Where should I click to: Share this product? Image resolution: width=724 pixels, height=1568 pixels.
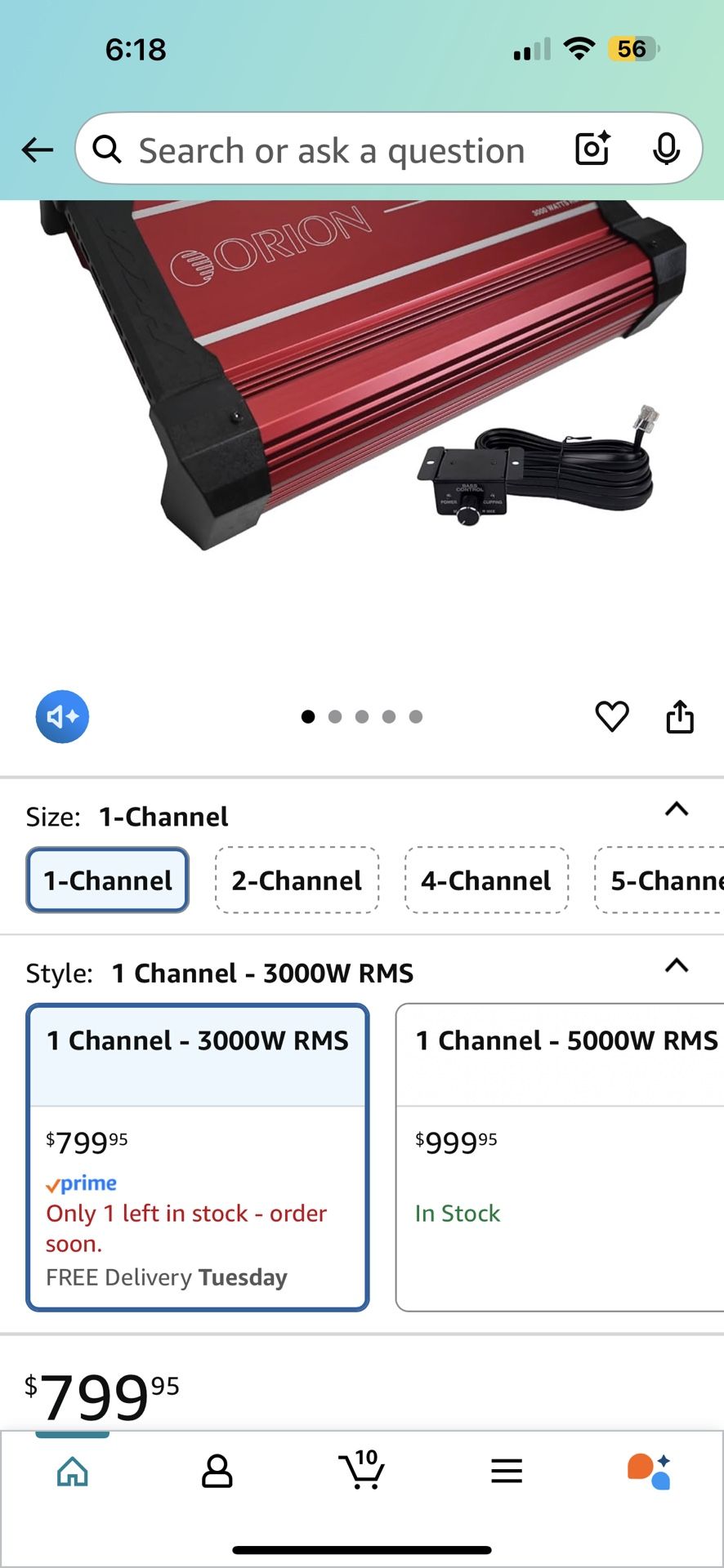(679, 717)
